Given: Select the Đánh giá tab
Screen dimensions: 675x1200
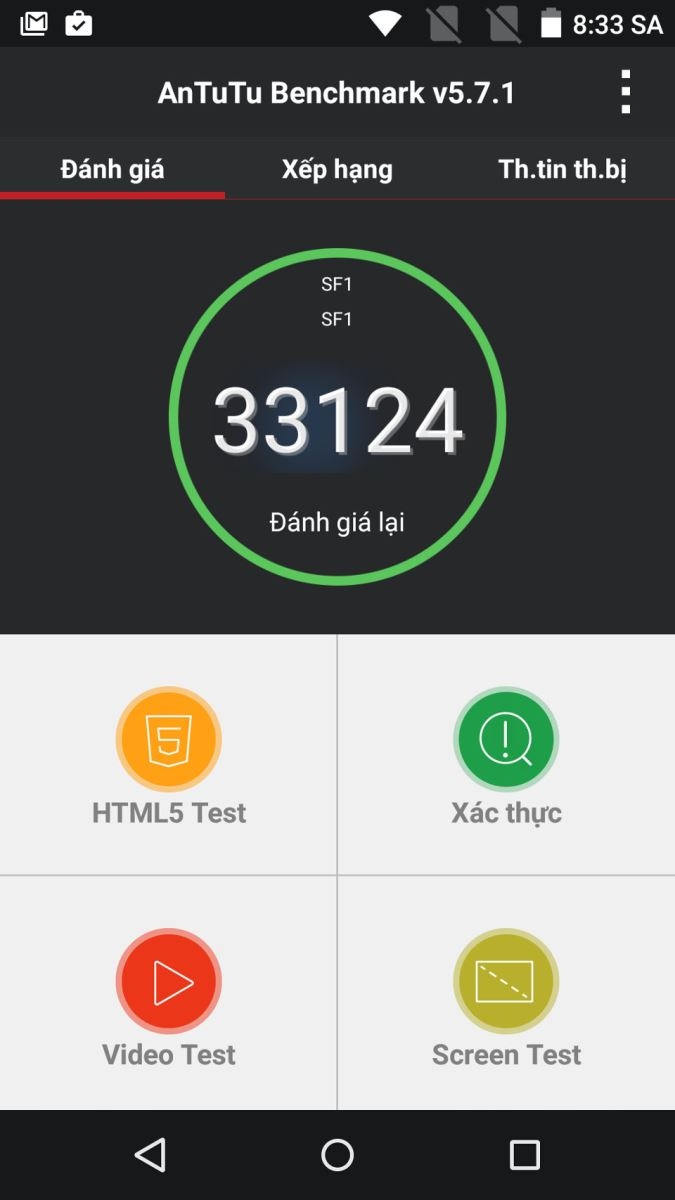Looking at the screenshot, I should (112, 169).
